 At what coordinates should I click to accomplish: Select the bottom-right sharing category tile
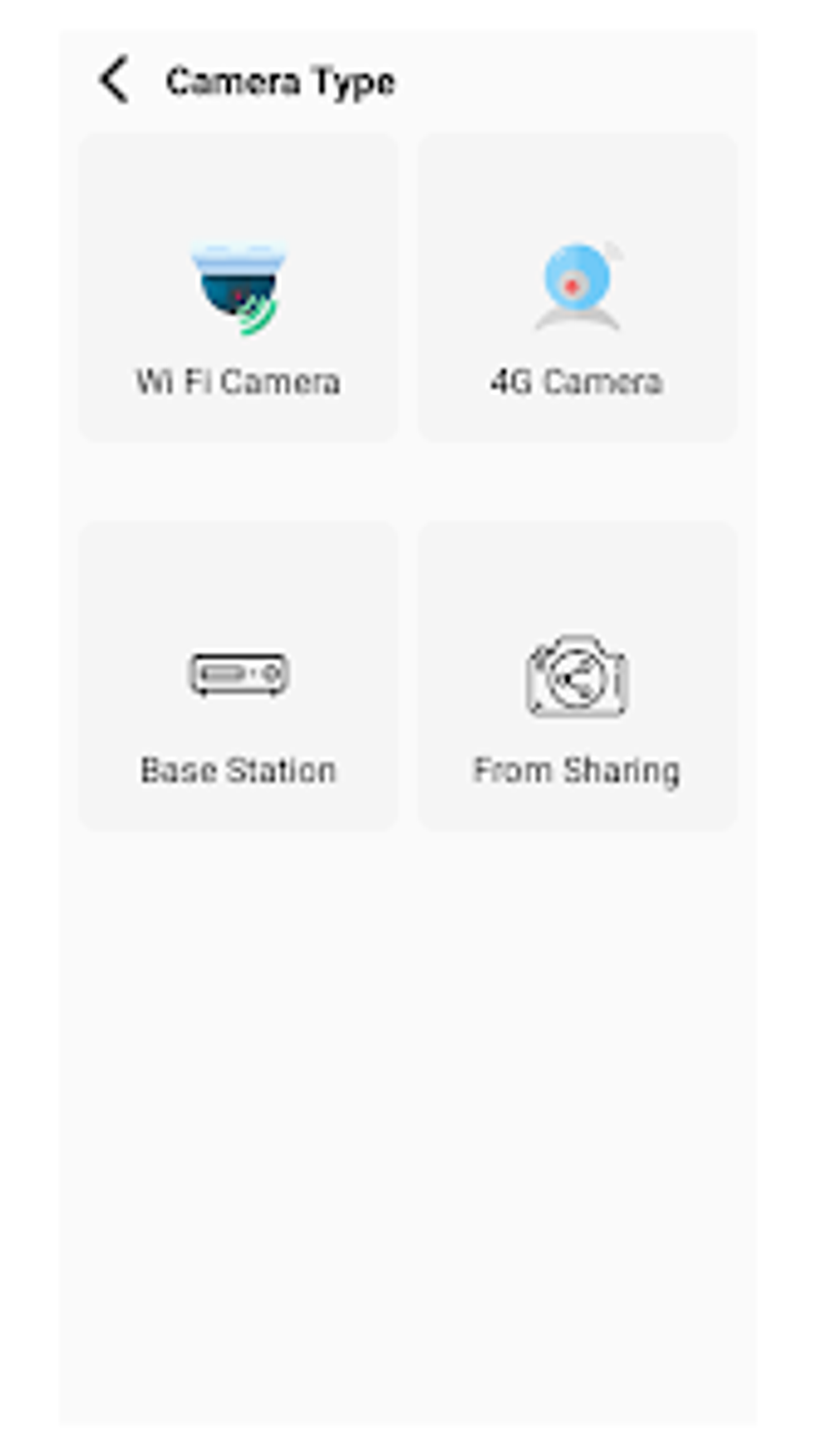578,675
